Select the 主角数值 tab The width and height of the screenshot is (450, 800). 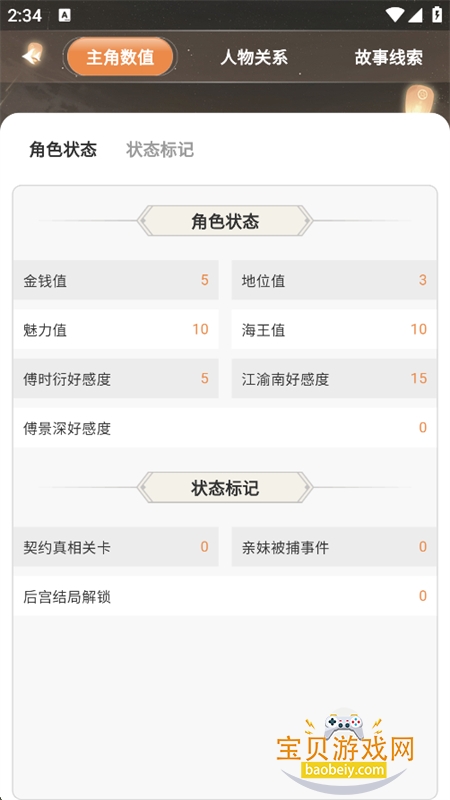pyautogui.click(x=120, y=57)
